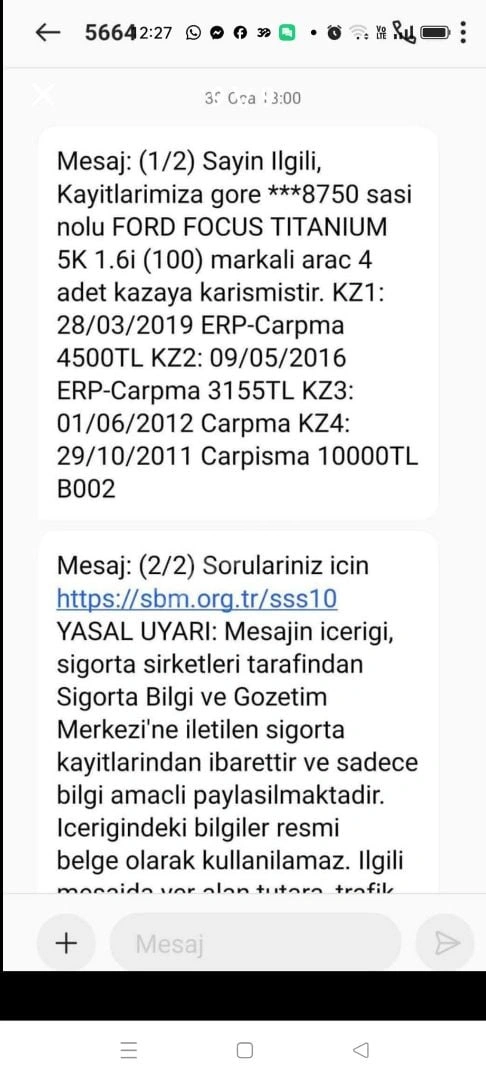Focus the Mesaj text field
This screenshot has height=1080, width=486.
pos(255,943)
